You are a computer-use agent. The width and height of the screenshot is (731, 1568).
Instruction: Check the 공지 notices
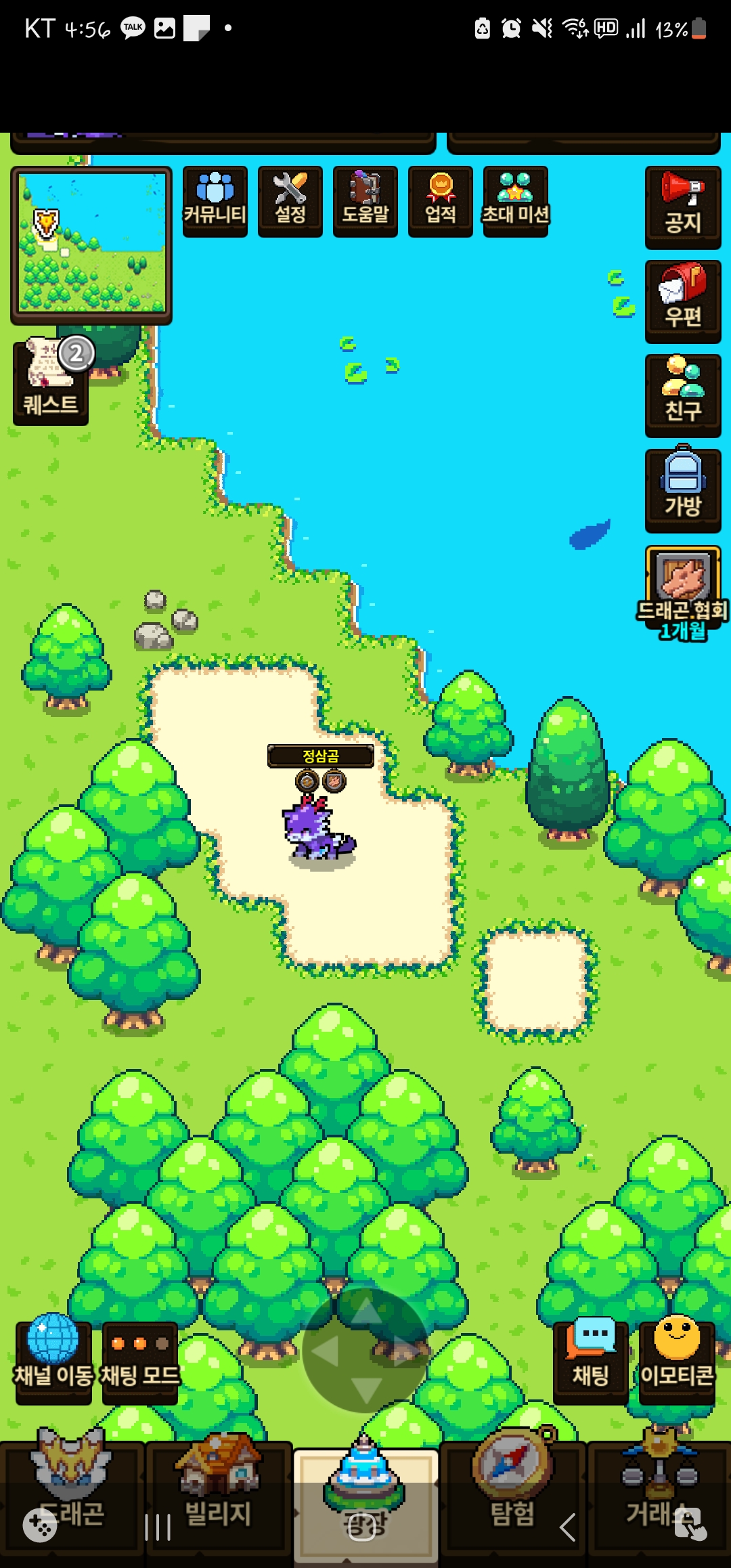(683, 206)
